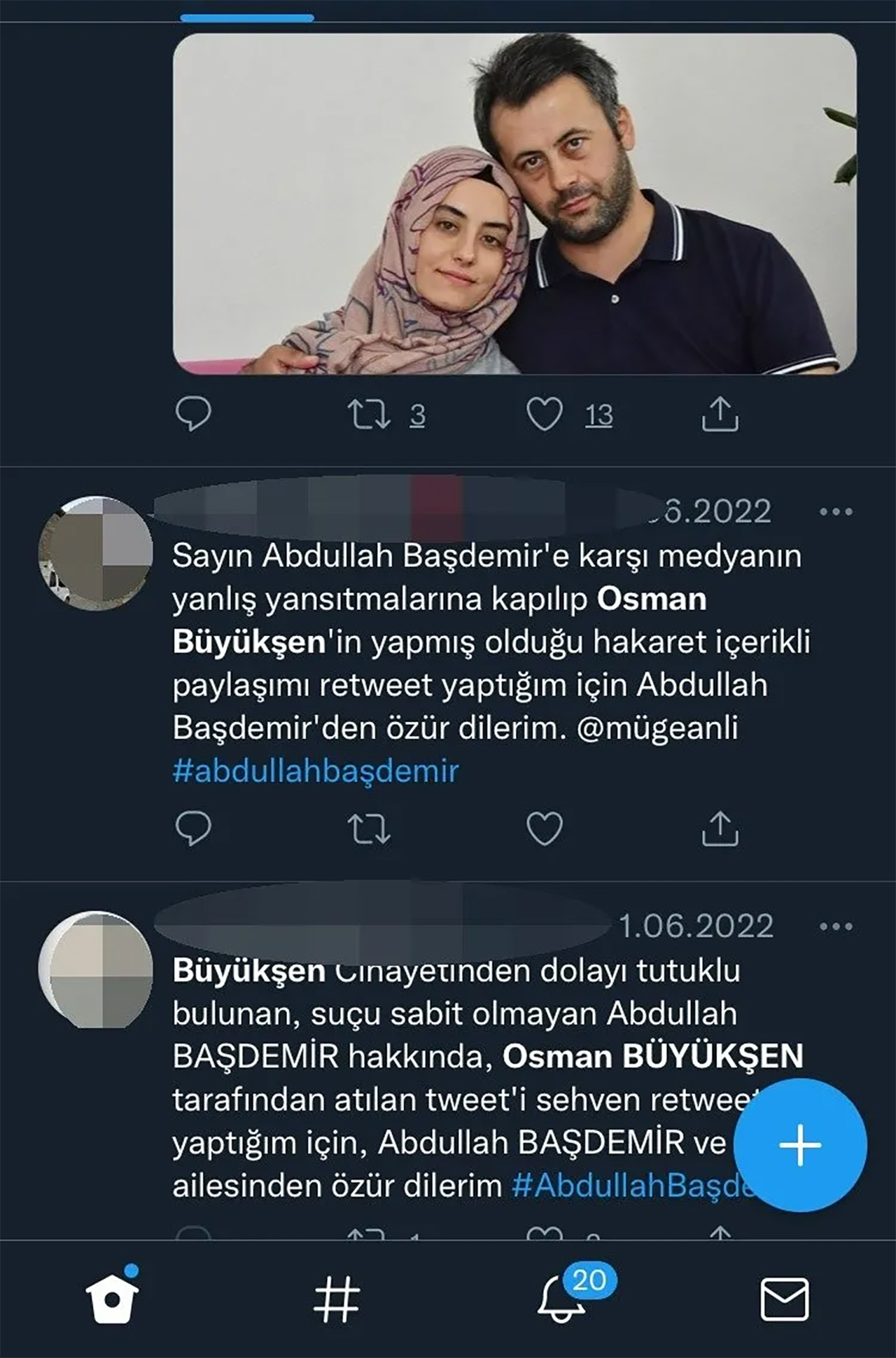Screen dimensions: 896x1358
Task: Retweet the photo tweet with 3 retweets
Action: [369, 414]
